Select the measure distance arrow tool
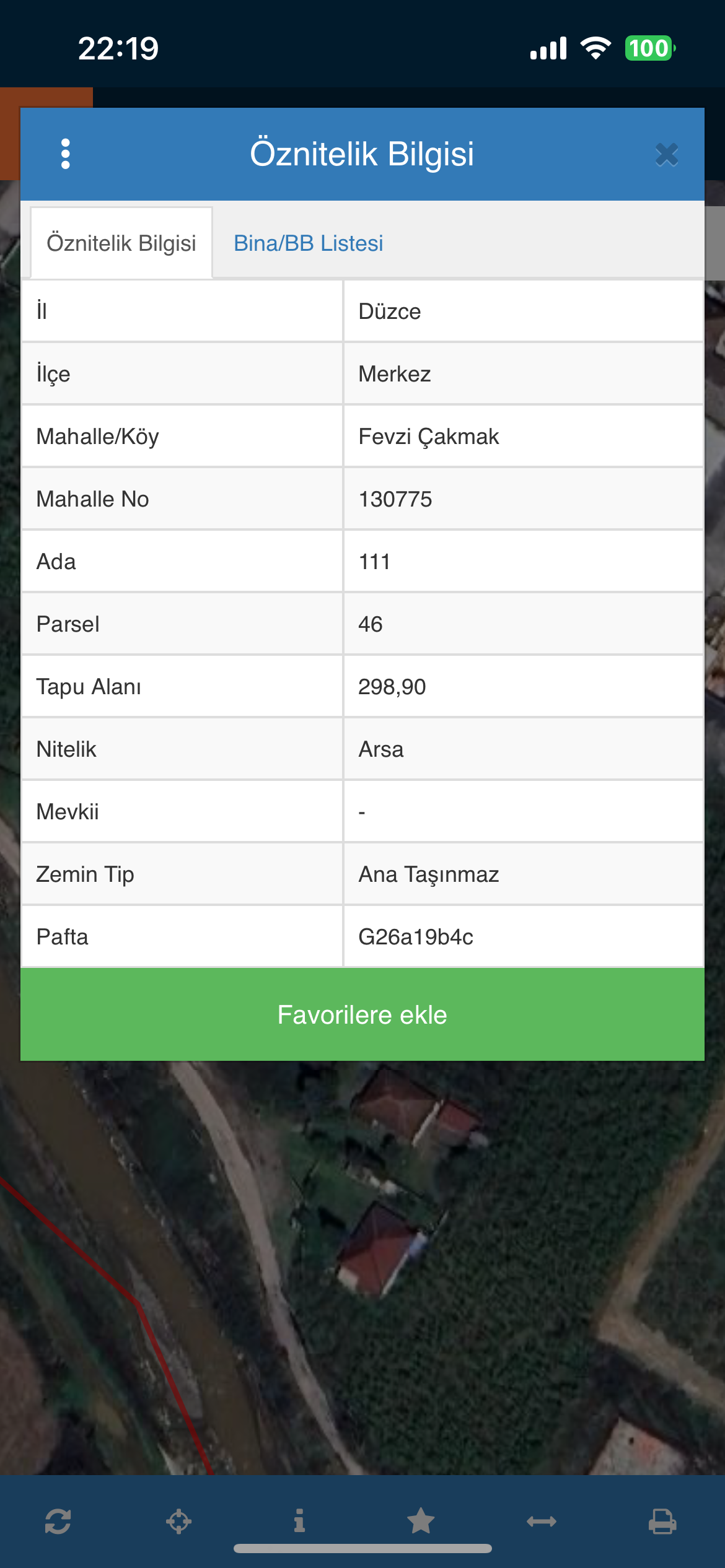The height and width of the screenshot is (1568, 725). click(x=542, y=1522)
